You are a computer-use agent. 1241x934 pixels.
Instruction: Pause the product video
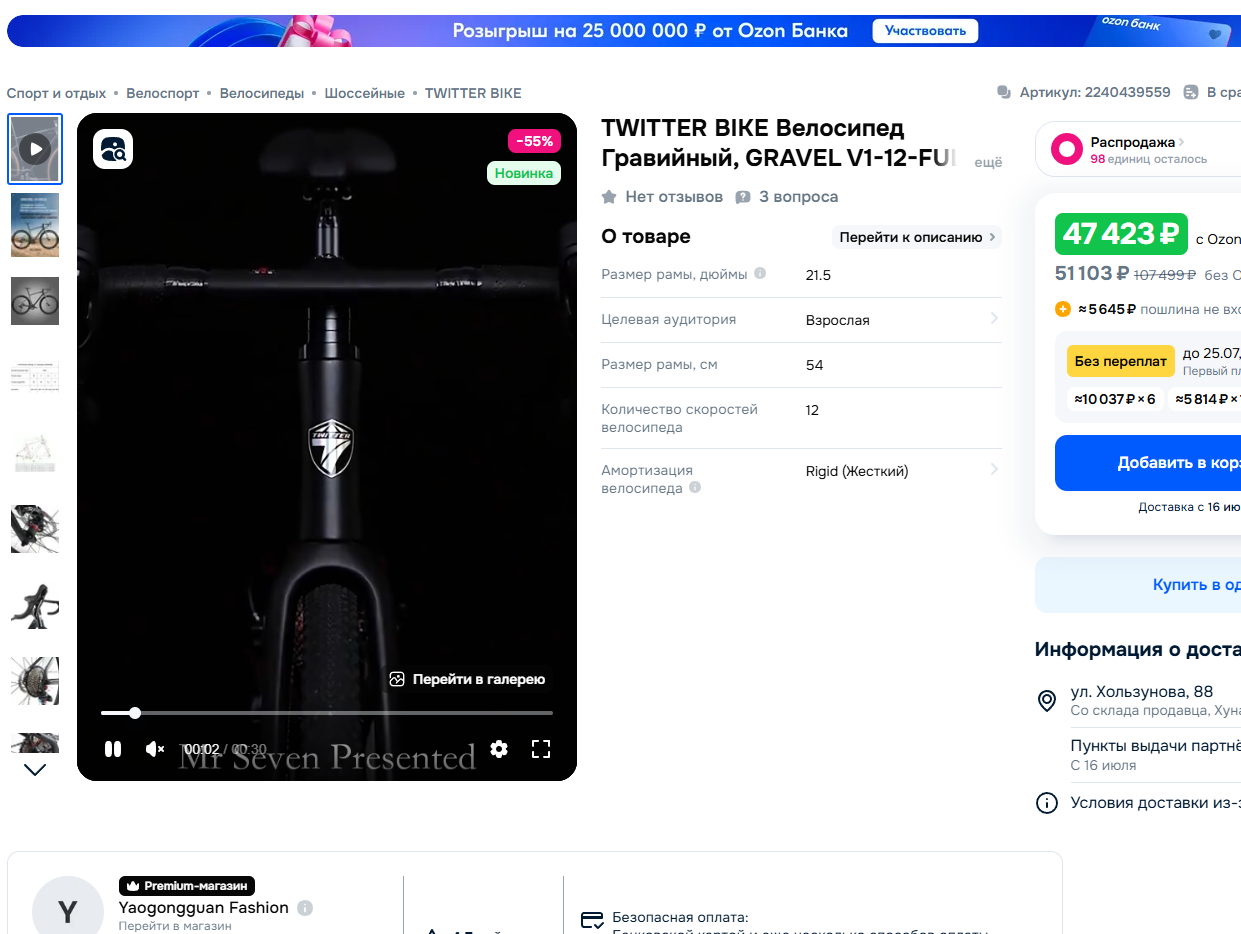(x=113, y=749)
